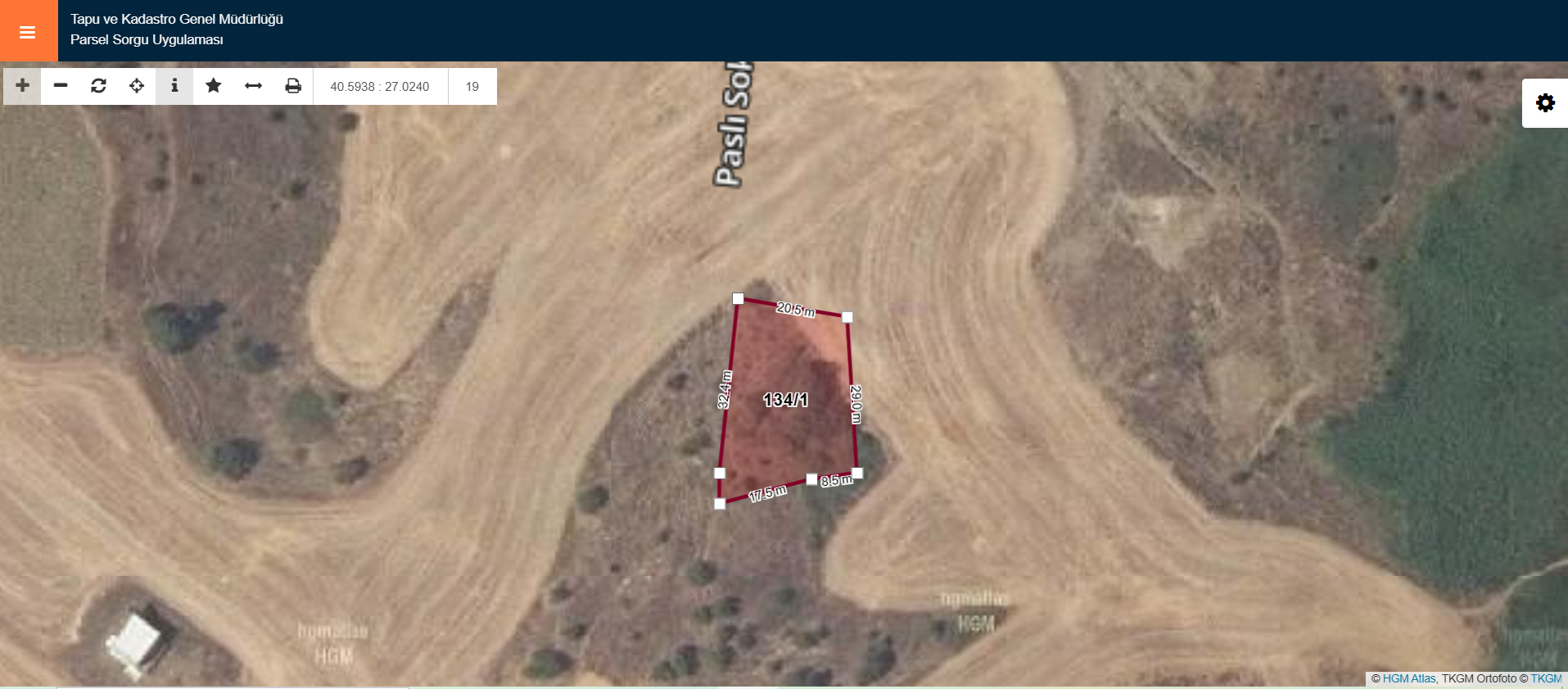Open the TKGM attribution link

1546,678
